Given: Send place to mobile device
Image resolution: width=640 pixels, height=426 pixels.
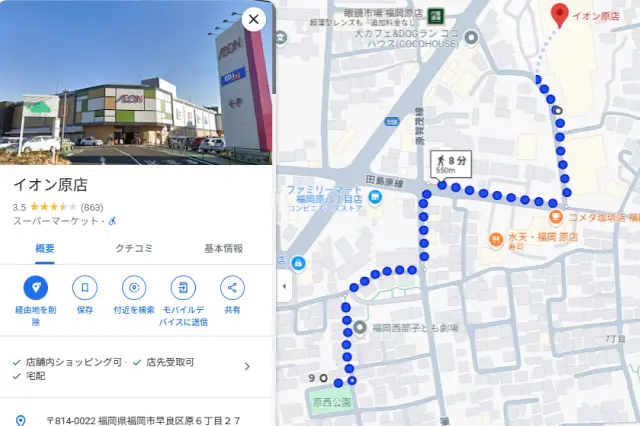Looking at the screenshot, I should (x=183, y=289).
